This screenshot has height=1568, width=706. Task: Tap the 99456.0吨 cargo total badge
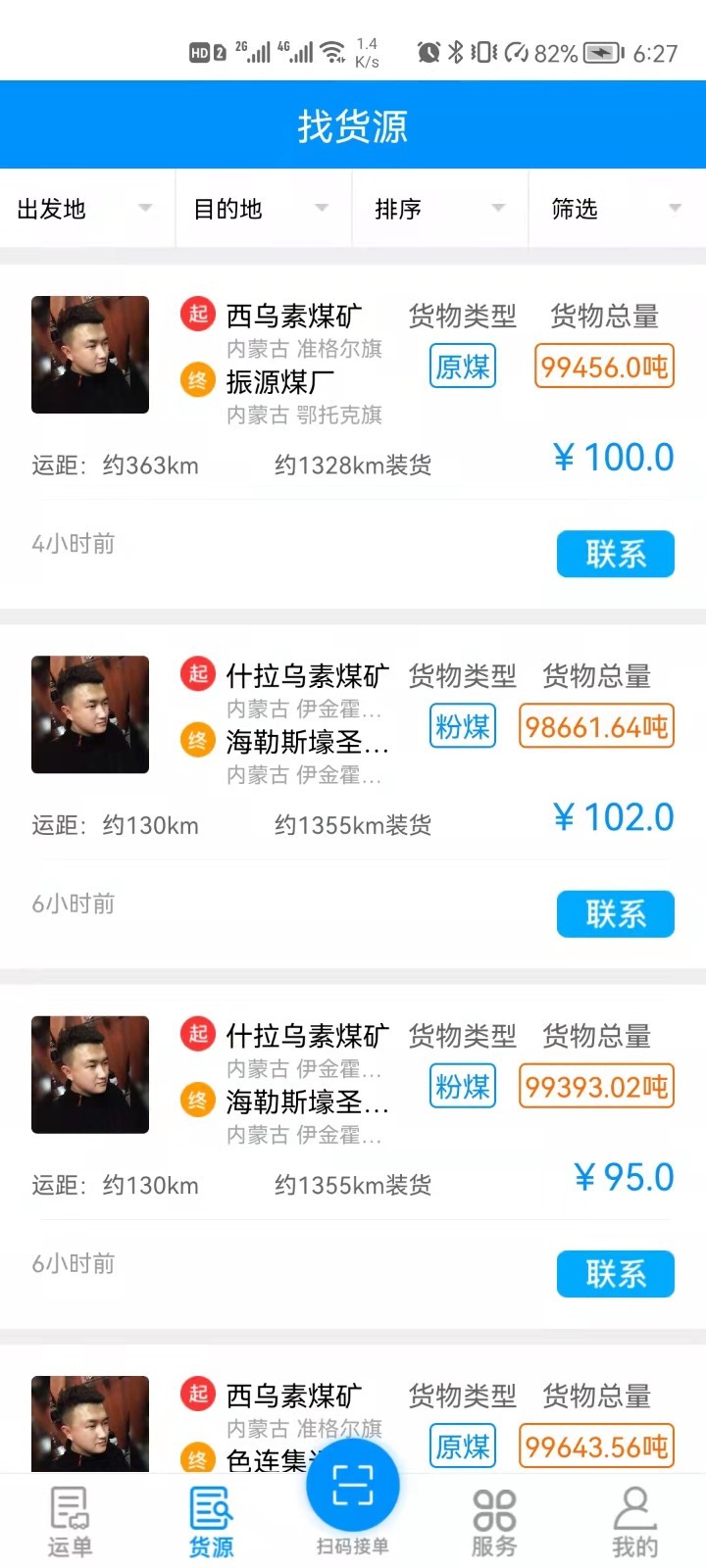click(x=603, y=367)
